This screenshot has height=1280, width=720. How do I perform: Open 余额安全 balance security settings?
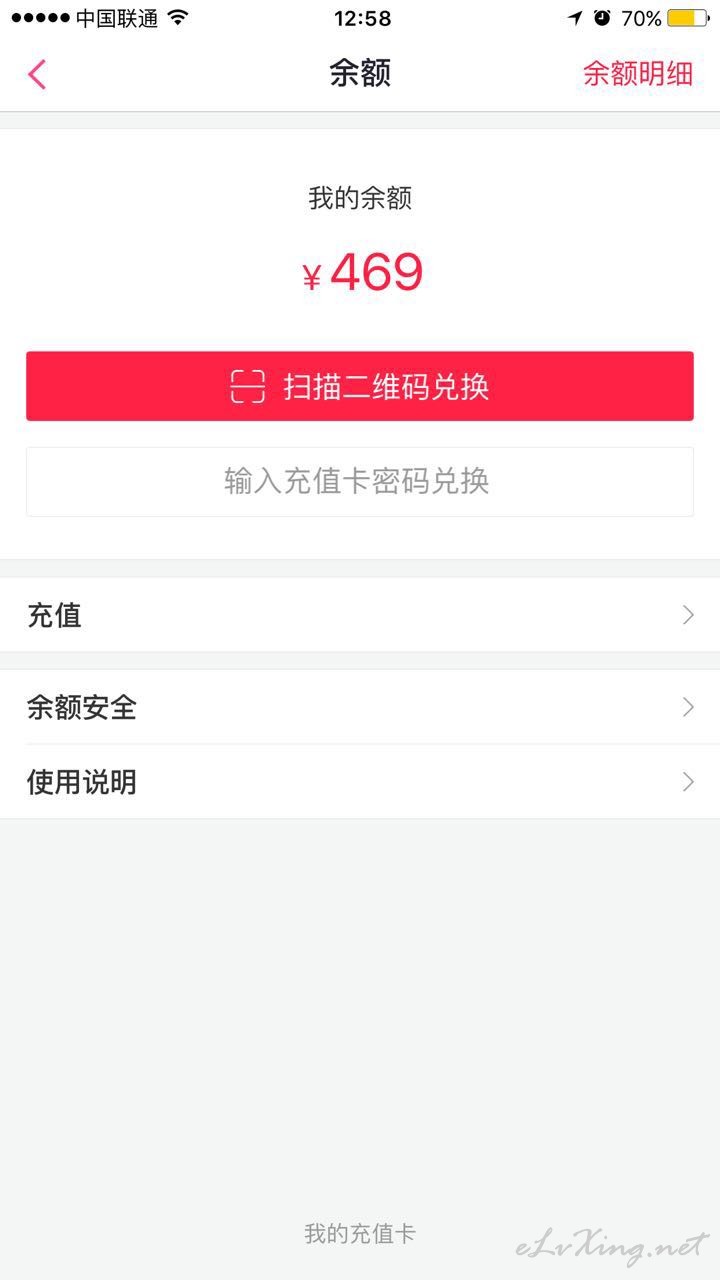point(360,707)
